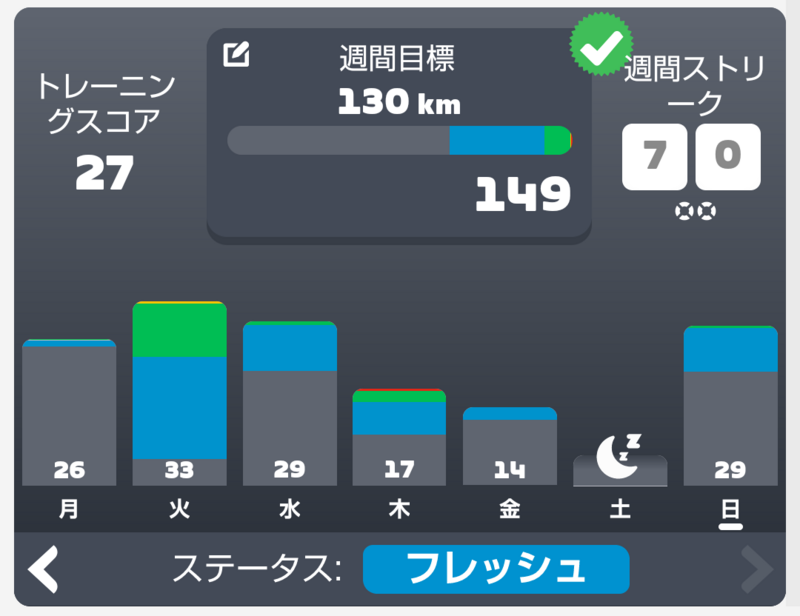Image resolution: width=800 pixels, height=616 pixels.
Task: Edit the weekly goal
Action: point(237,55)
